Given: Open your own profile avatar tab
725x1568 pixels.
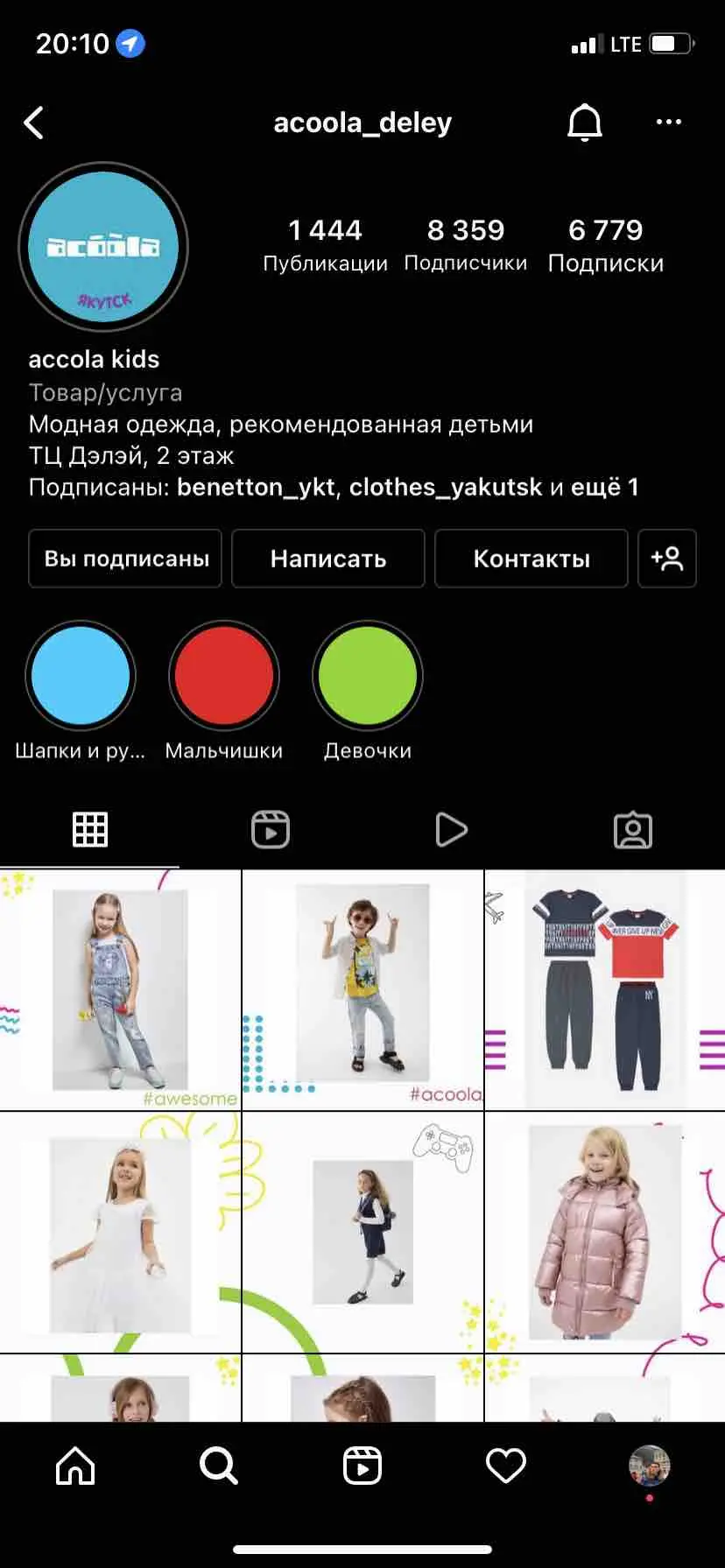Looking at the screenshot, I should tap(649, 1465).
